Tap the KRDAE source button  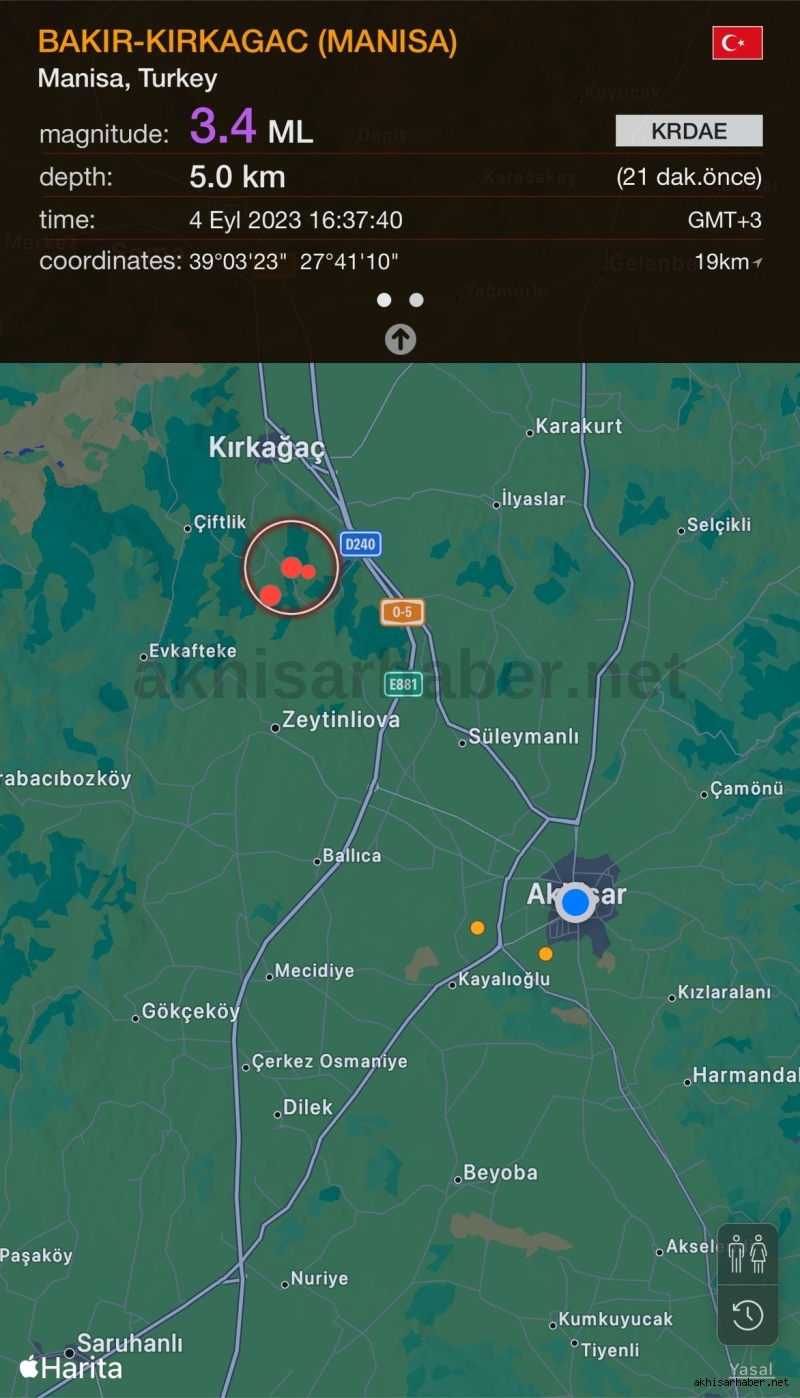[689, 131]
